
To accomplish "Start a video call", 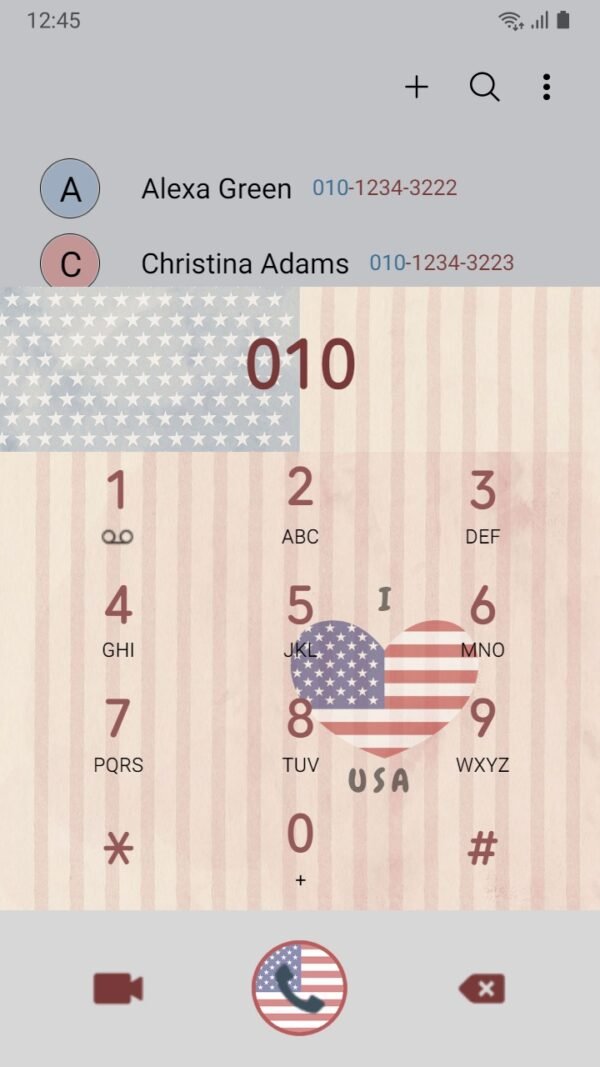I will [x=118, y=988].
